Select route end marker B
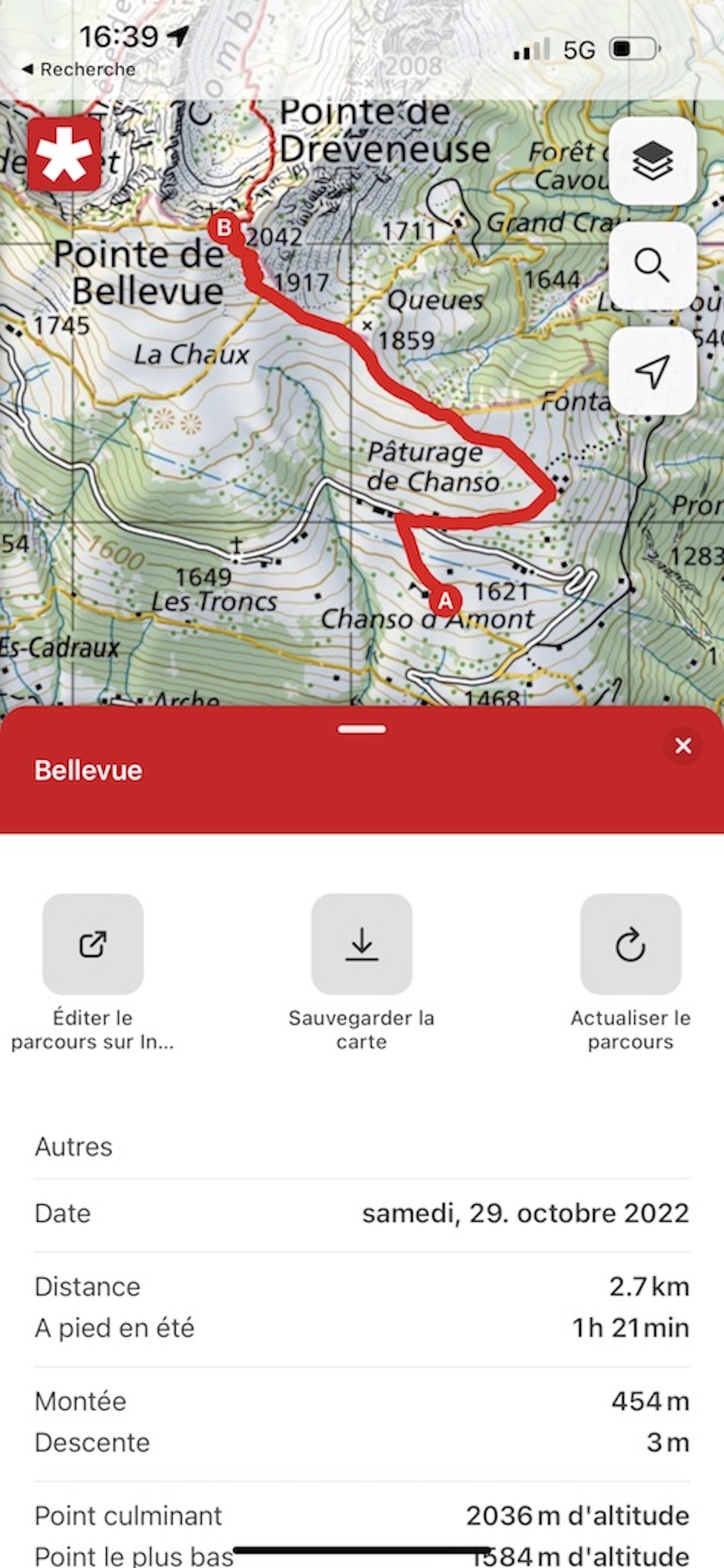 point(223,228)
